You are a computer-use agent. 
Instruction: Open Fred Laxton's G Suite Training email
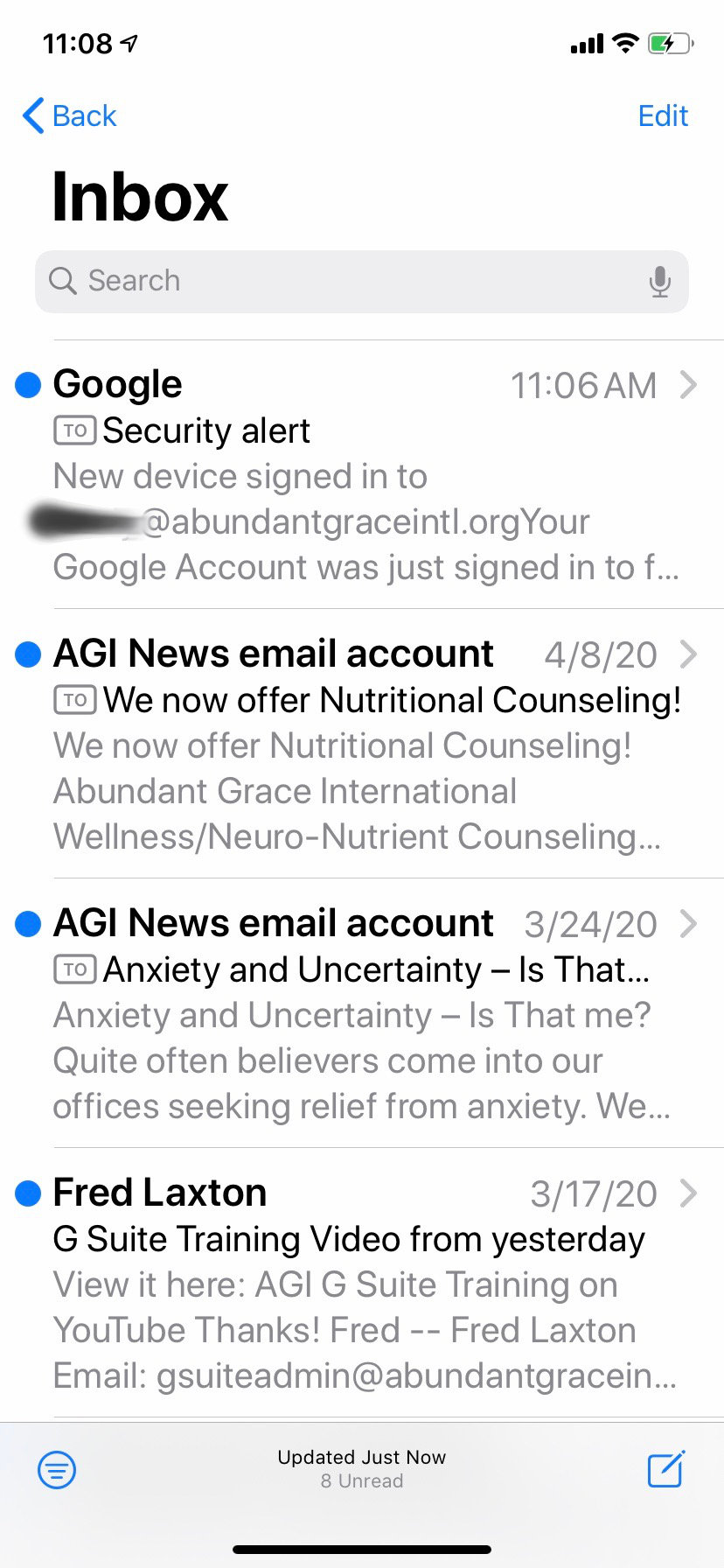click(x=362, y=1284)
